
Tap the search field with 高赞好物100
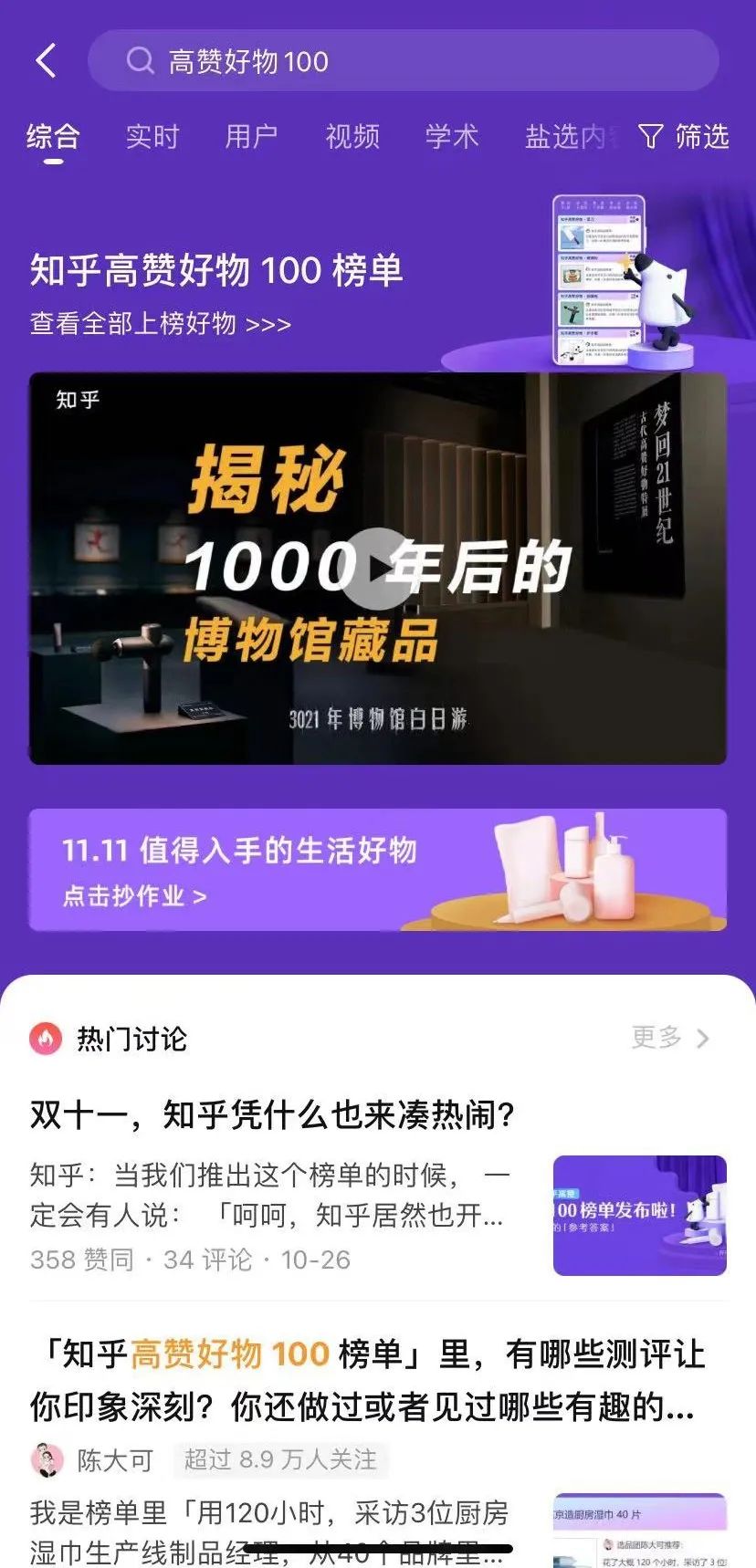pyautogui.click(x=402, y=61)
